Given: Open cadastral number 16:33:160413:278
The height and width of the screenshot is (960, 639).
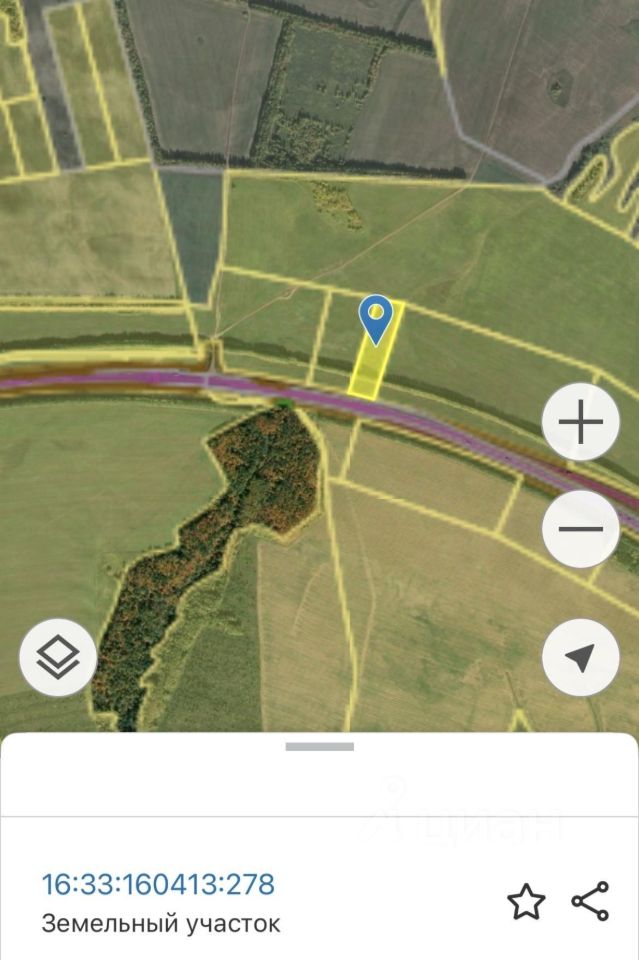Looking at the screenshot, I should 158,884.
